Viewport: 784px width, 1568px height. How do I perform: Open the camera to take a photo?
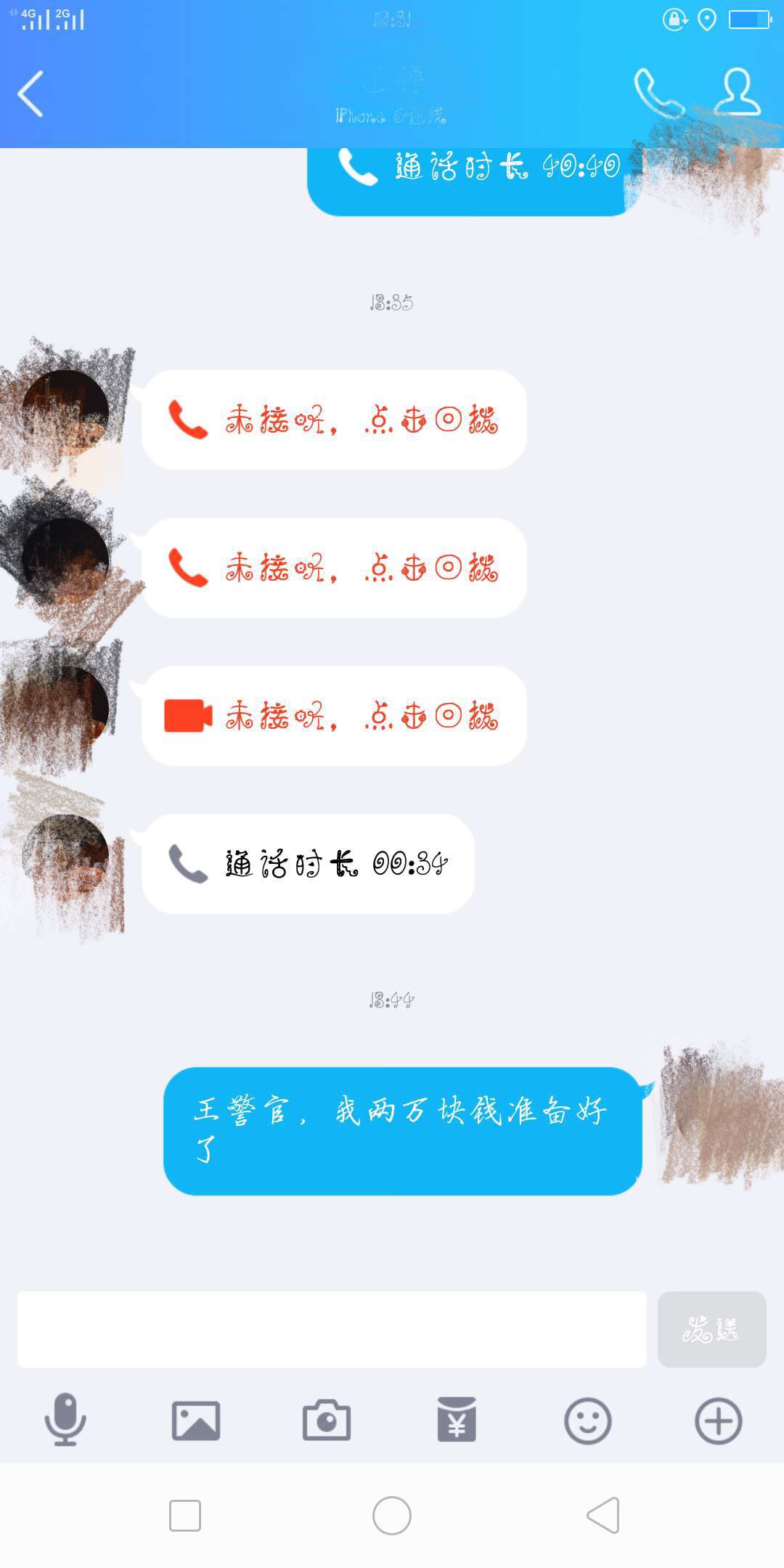pos(327,1420)
